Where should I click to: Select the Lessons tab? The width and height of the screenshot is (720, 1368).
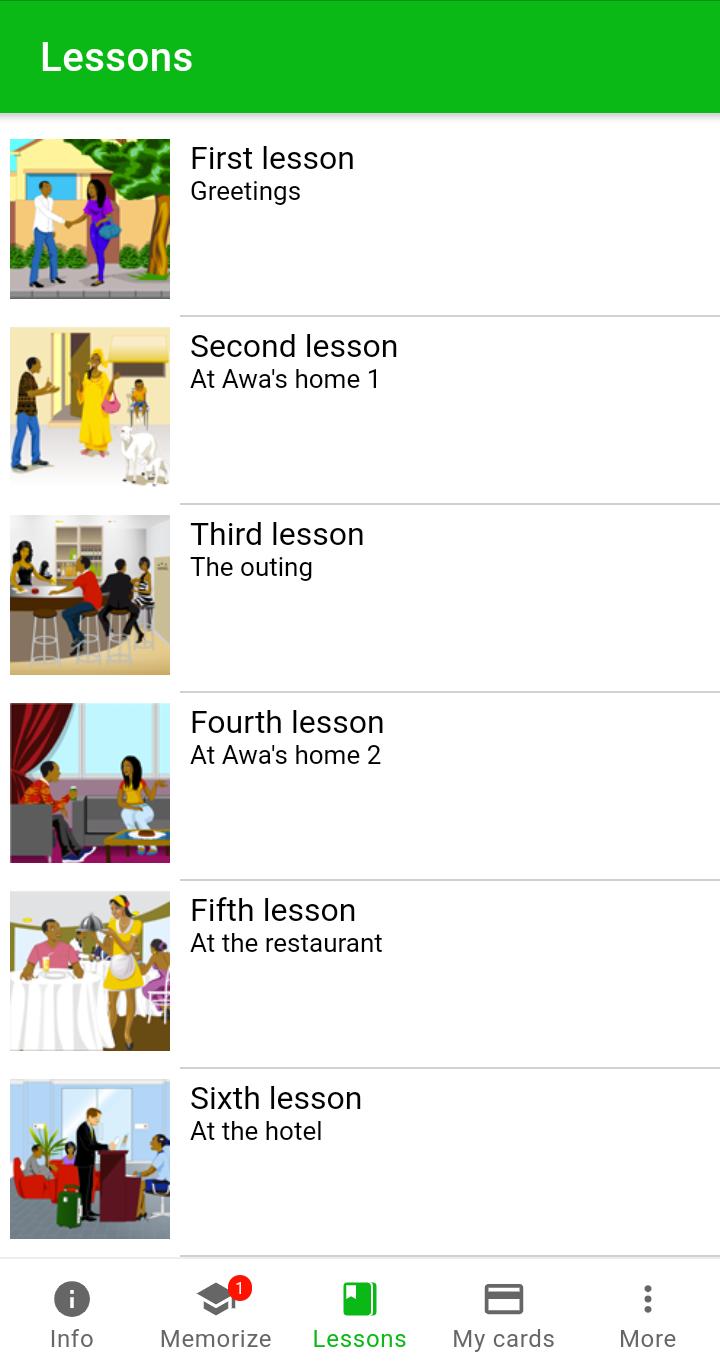(x=360, y=1316)
